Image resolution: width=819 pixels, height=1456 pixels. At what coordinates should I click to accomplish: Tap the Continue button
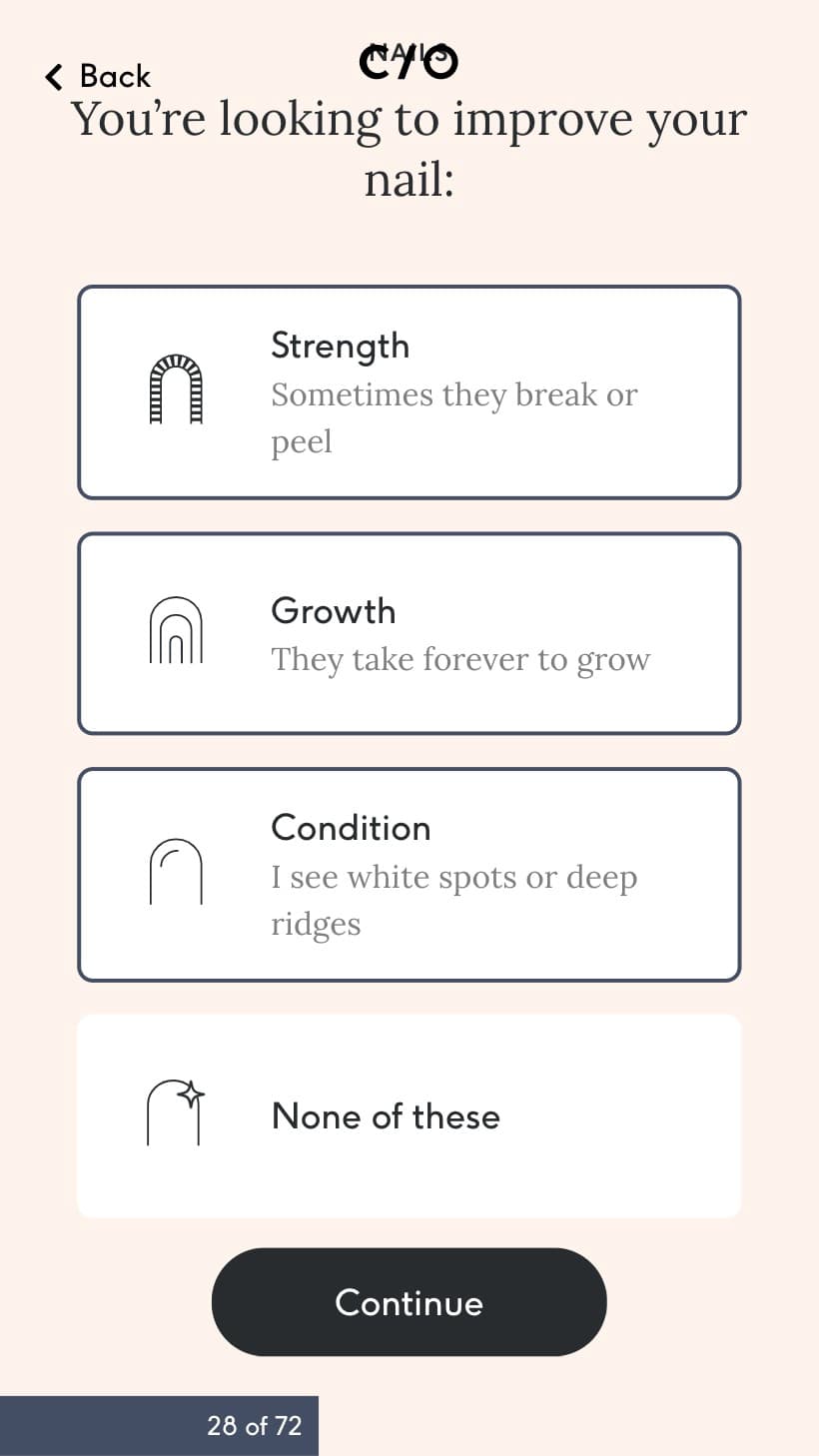[x=409, y=1302]
